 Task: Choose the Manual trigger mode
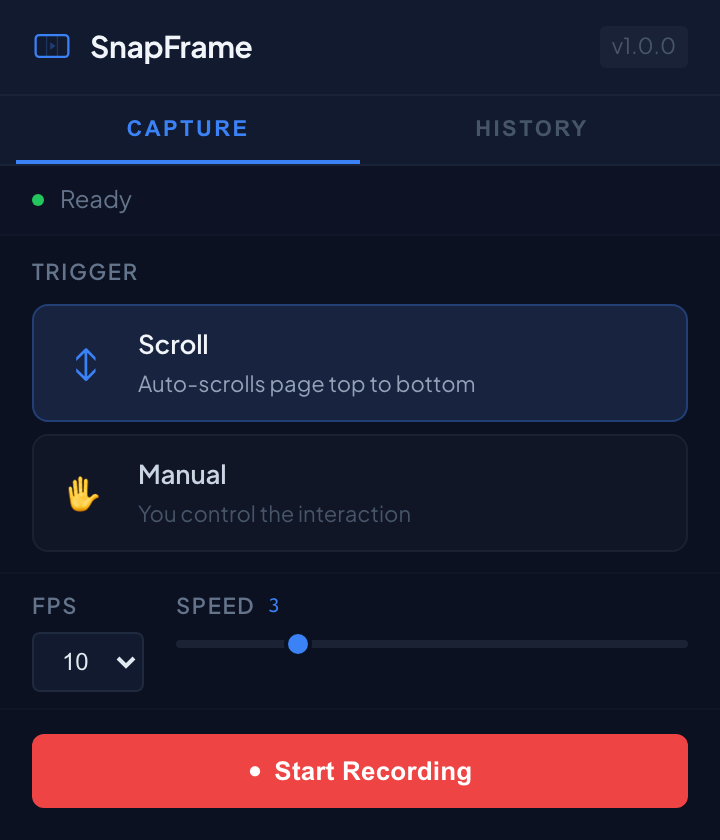360,493
